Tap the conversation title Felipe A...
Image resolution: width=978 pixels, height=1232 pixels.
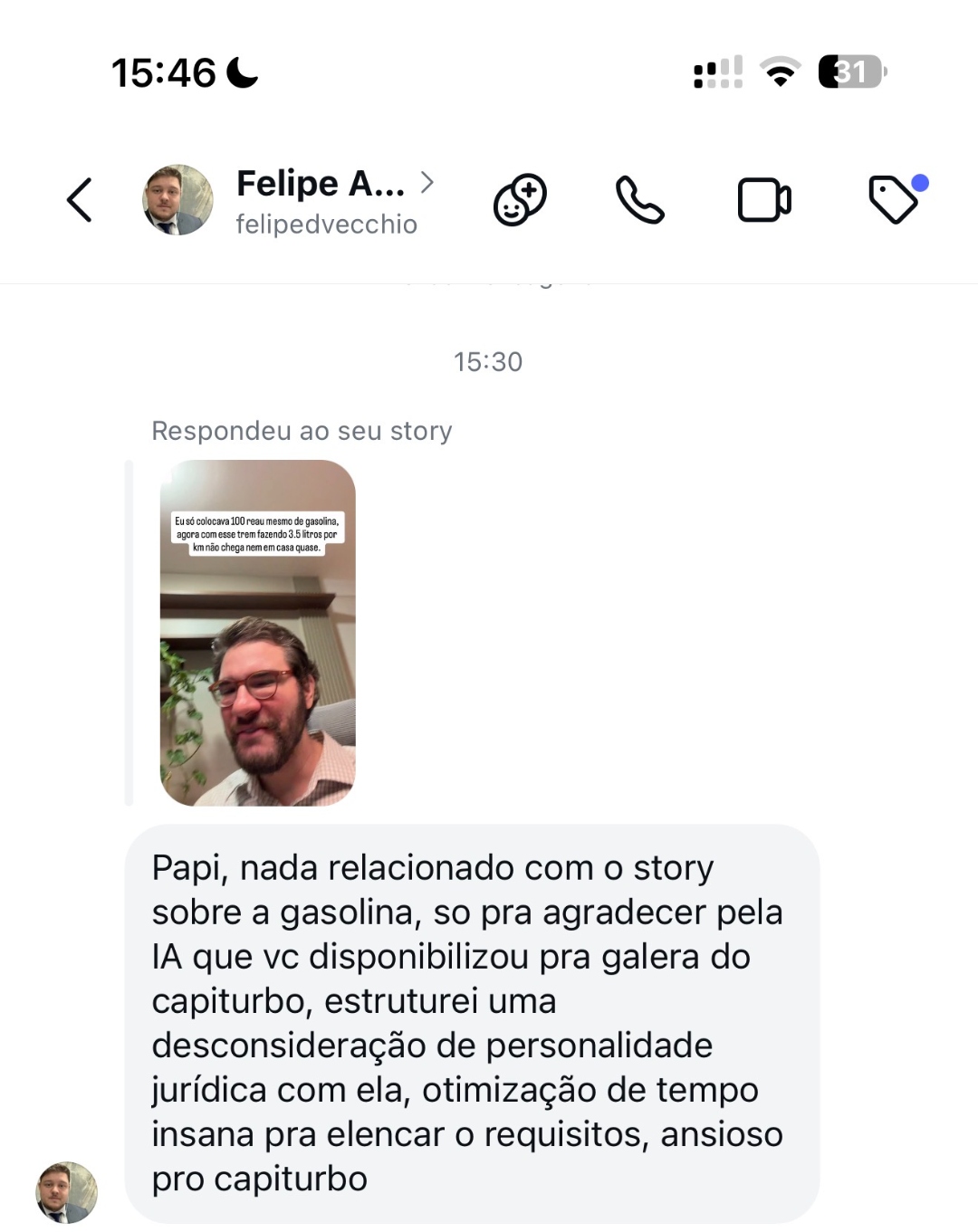pos(317,182)
